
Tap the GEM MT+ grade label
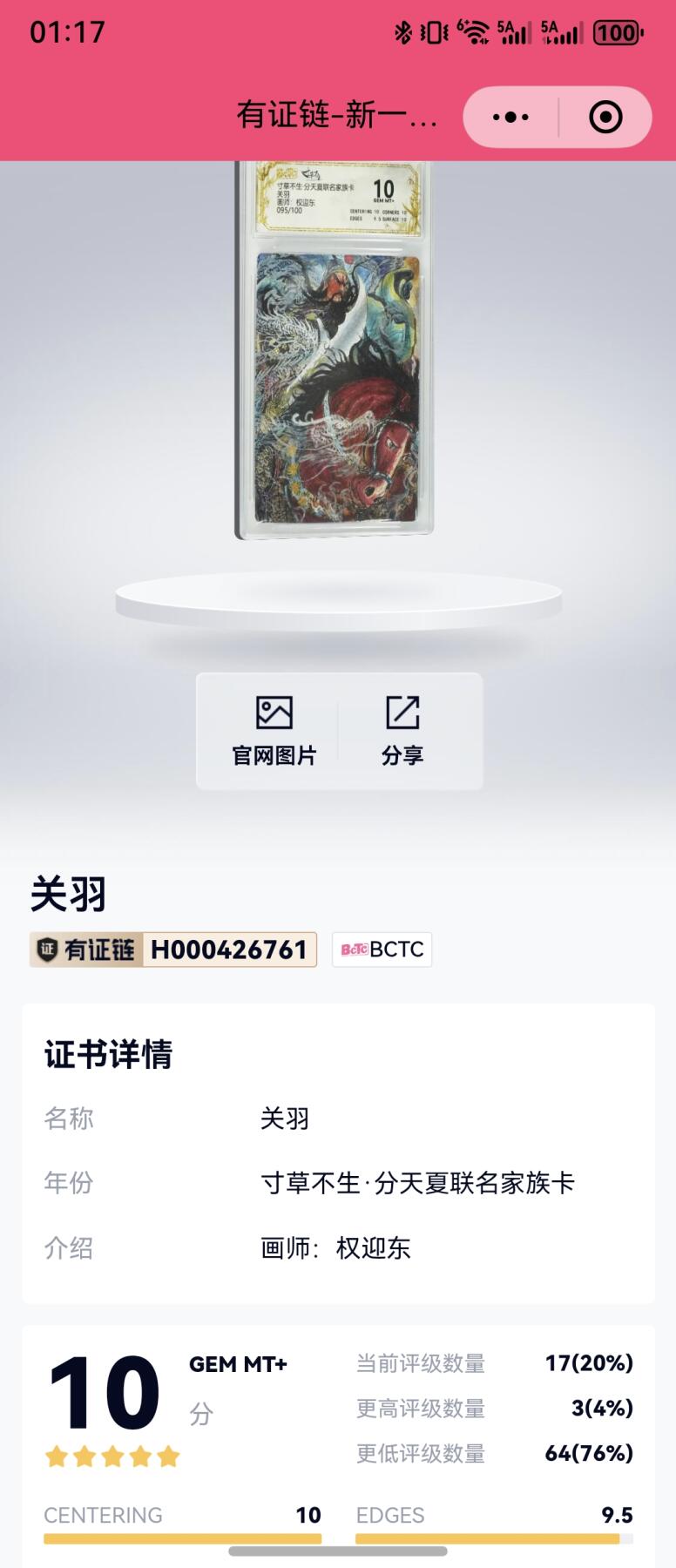tap(235, 1364)
